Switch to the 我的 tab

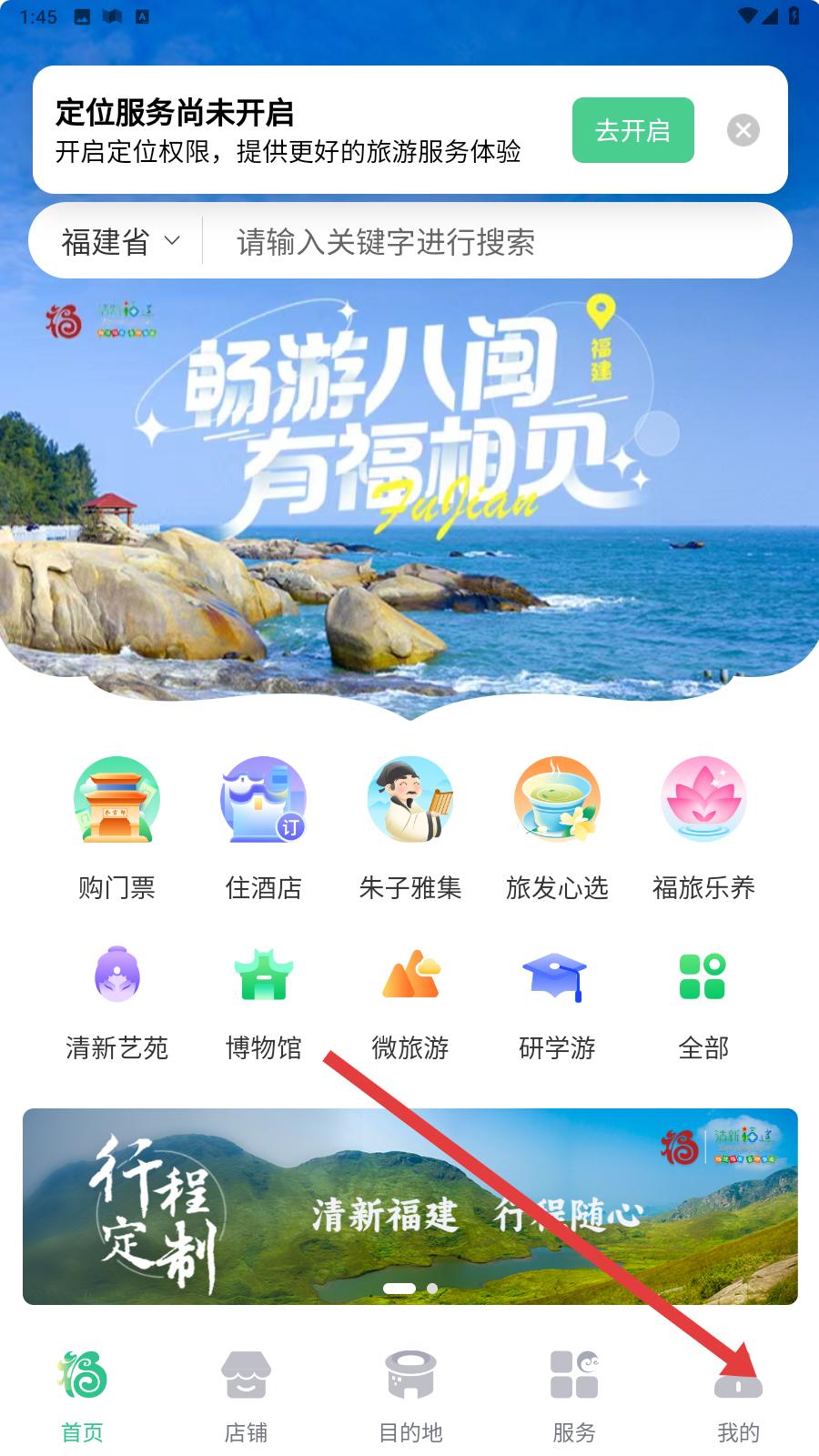(x=738, y=1398)
